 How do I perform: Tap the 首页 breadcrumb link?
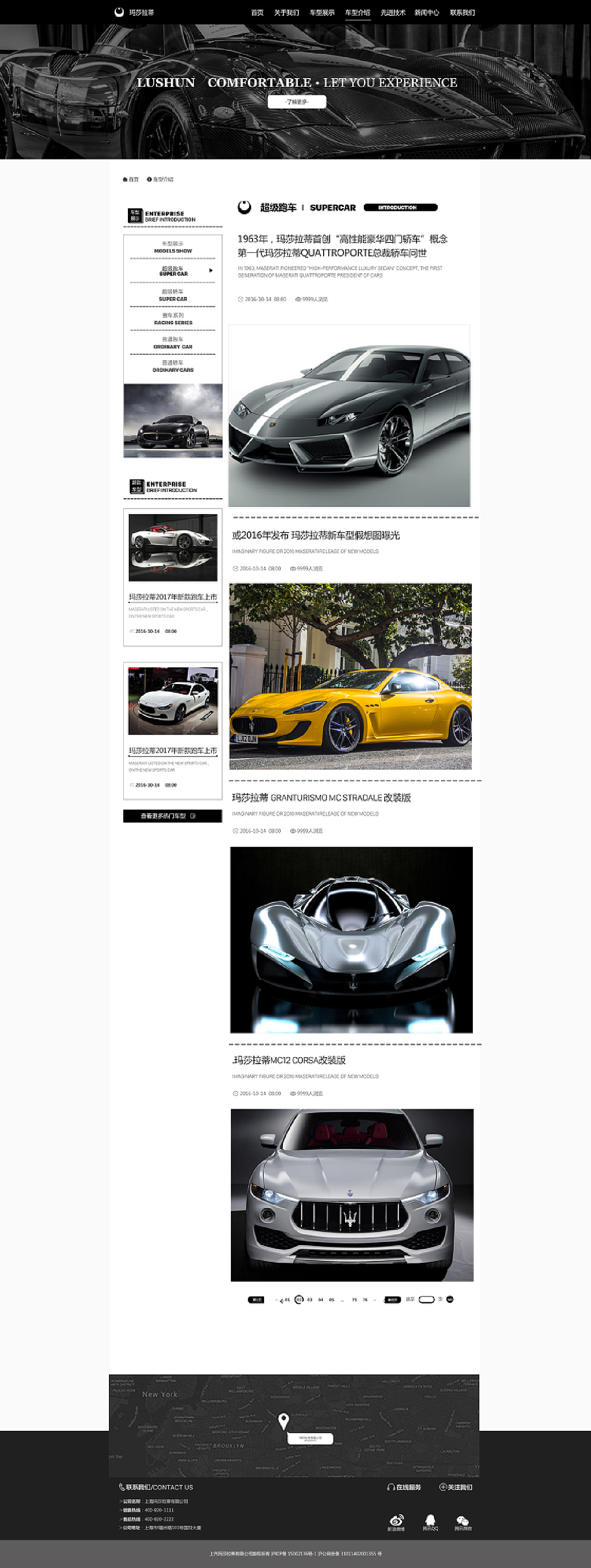point(131,180)
